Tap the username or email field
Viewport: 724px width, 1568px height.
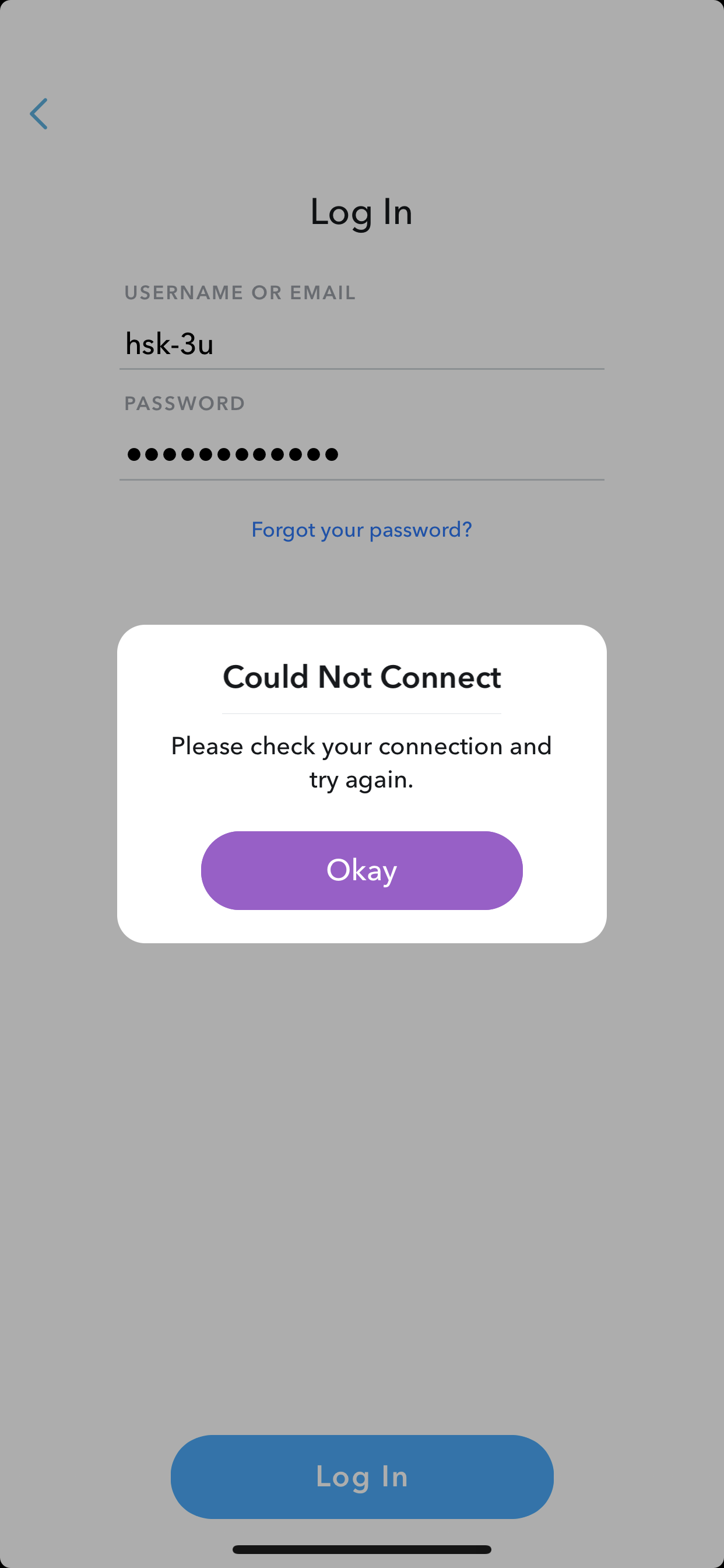tap(361, 344)
